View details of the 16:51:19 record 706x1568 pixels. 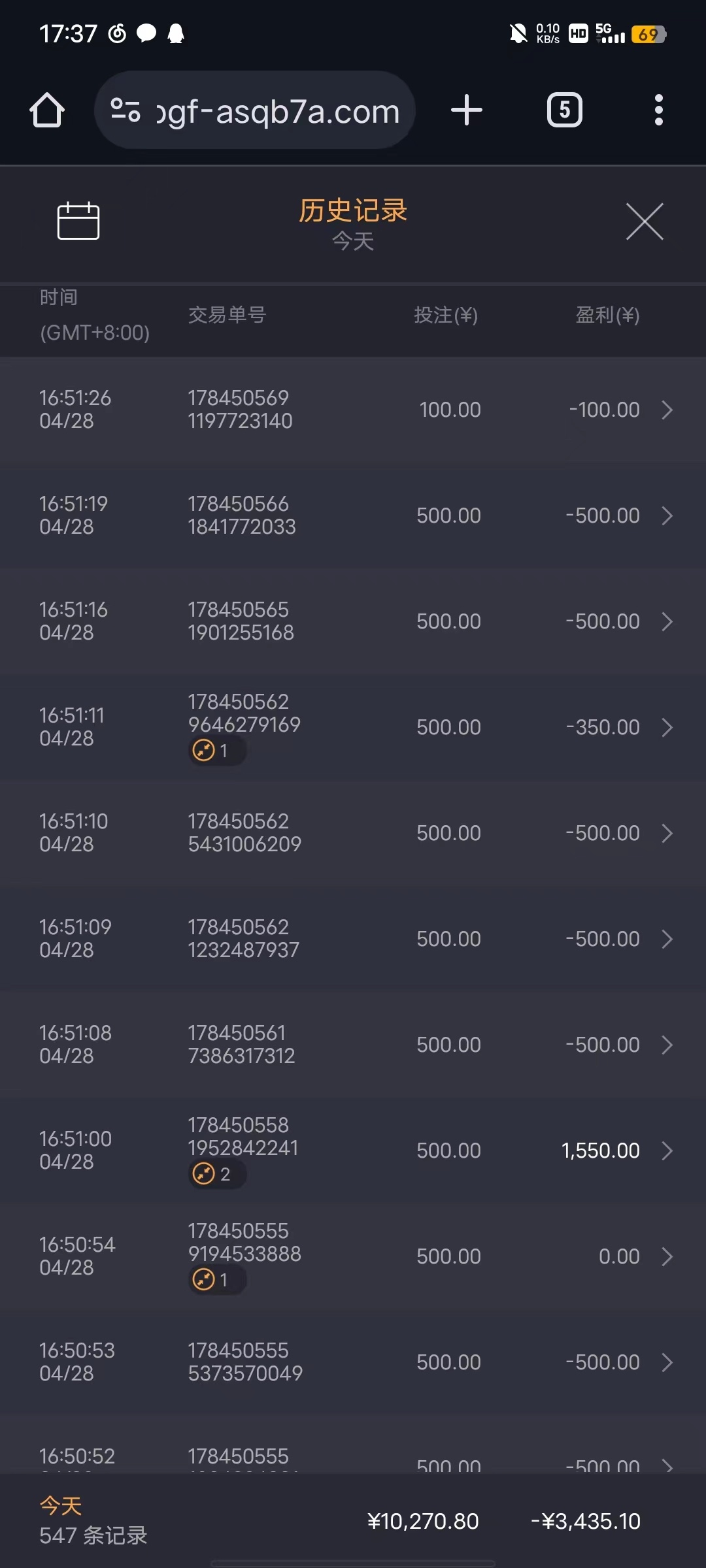353,515
